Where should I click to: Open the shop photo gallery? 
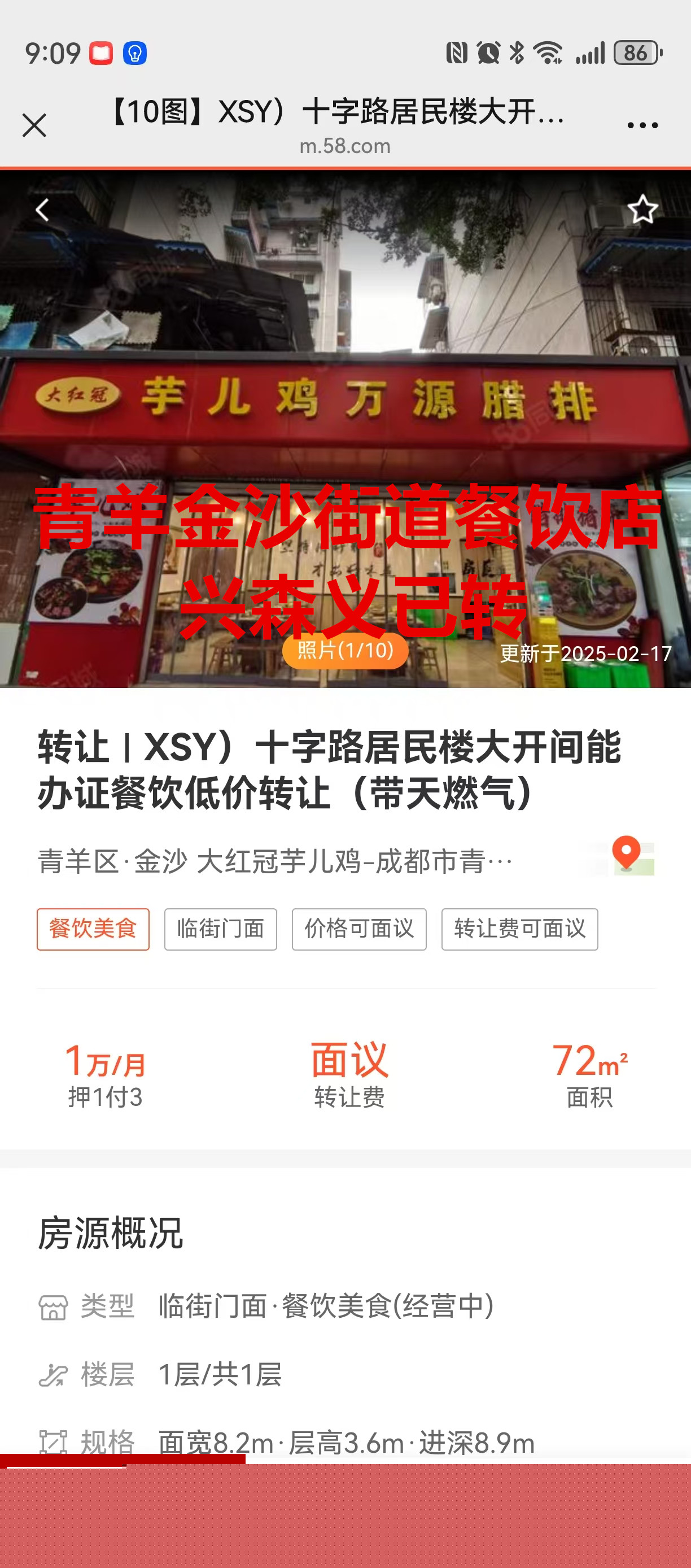click(345, 651)
